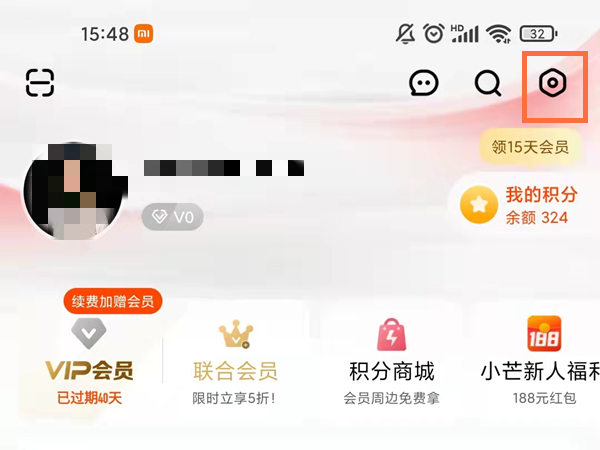The width and height of the screenshot is (600, 450).
Task: Open 联合会员 half-price offer
Action: pyautogui.click(x=235, y=360)
